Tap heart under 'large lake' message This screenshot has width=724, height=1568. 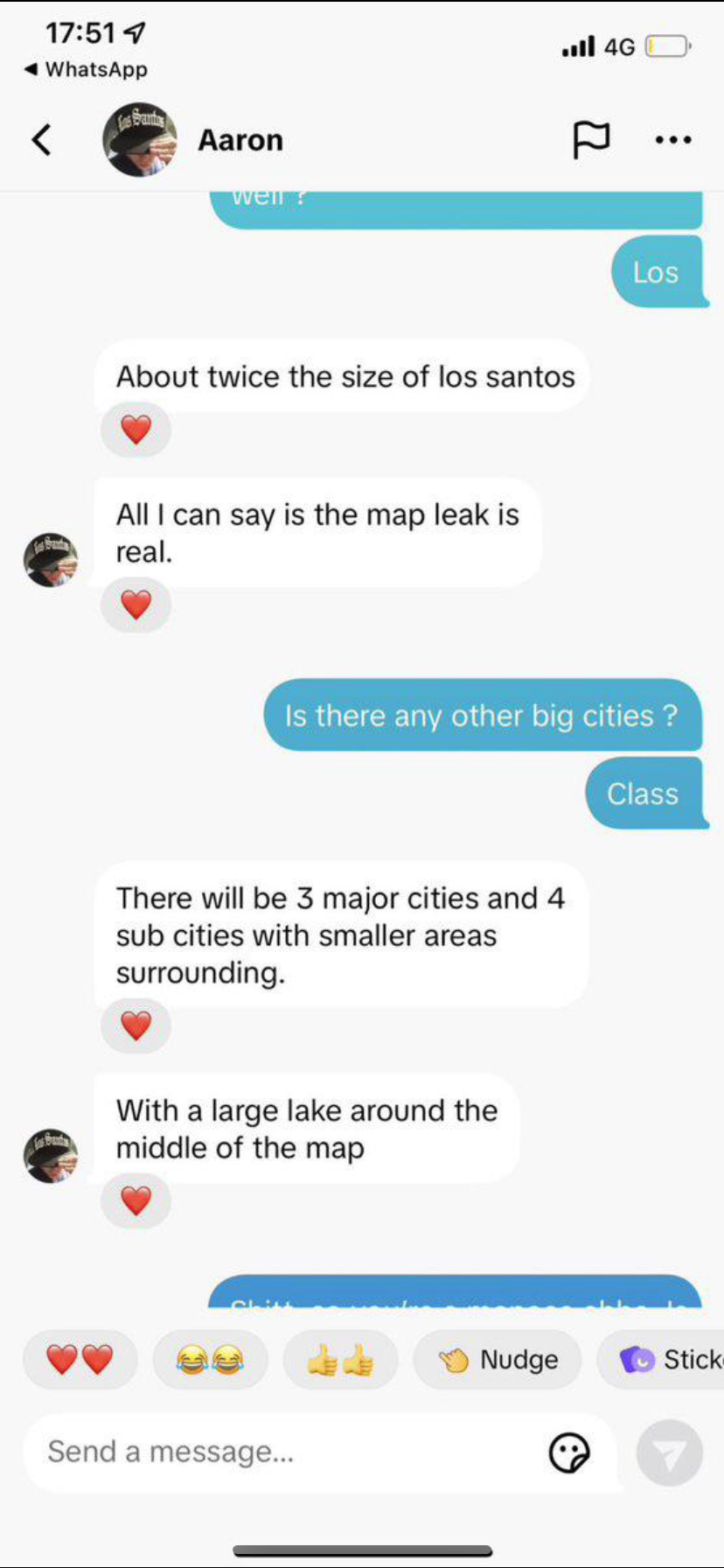136,1201
